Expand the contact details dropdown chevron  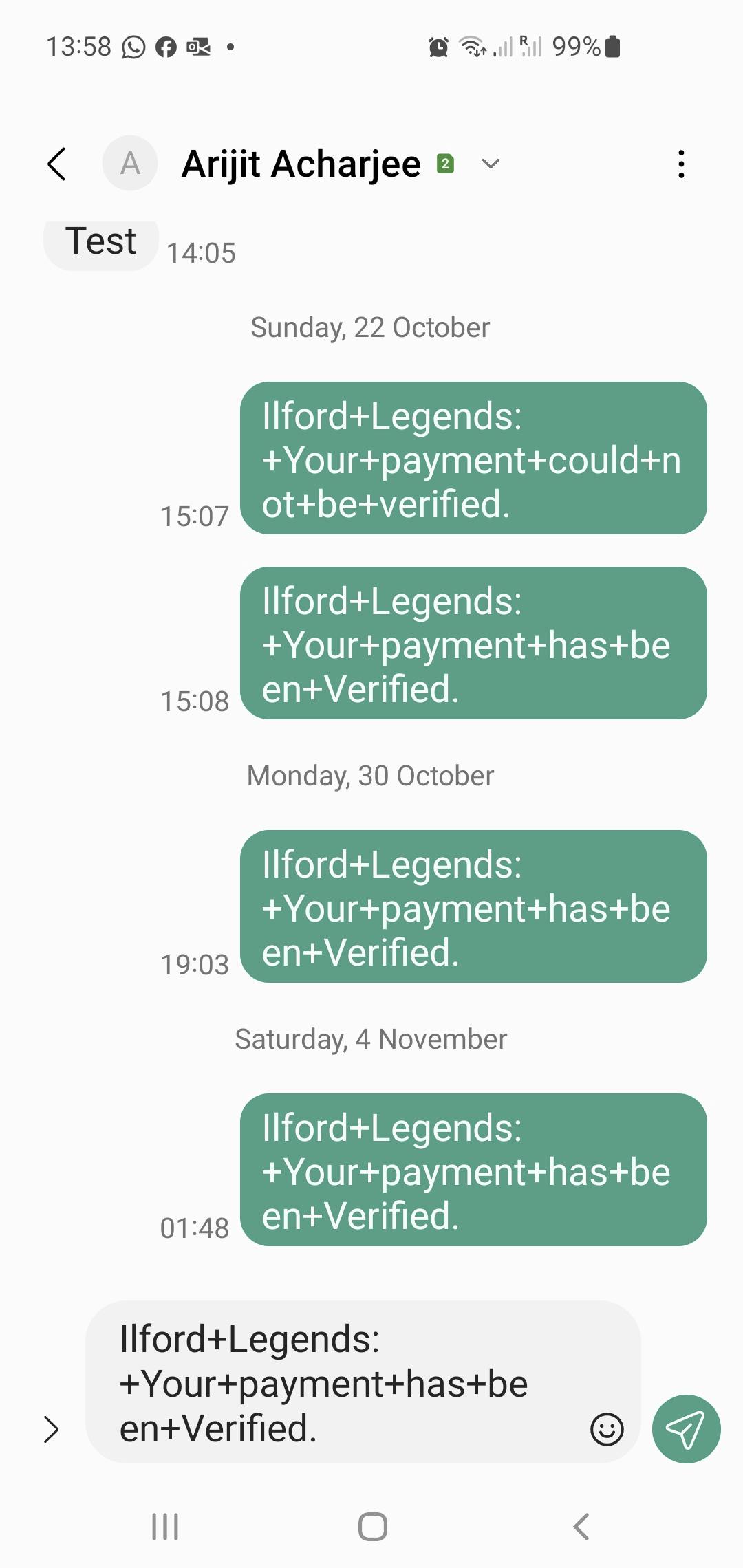(x=491, y=164)
